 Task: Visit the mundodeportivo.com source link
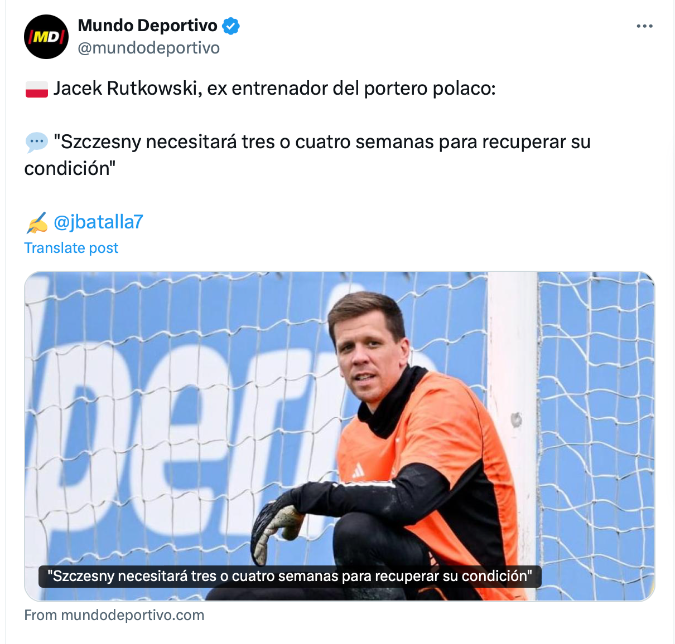(114, 615)
